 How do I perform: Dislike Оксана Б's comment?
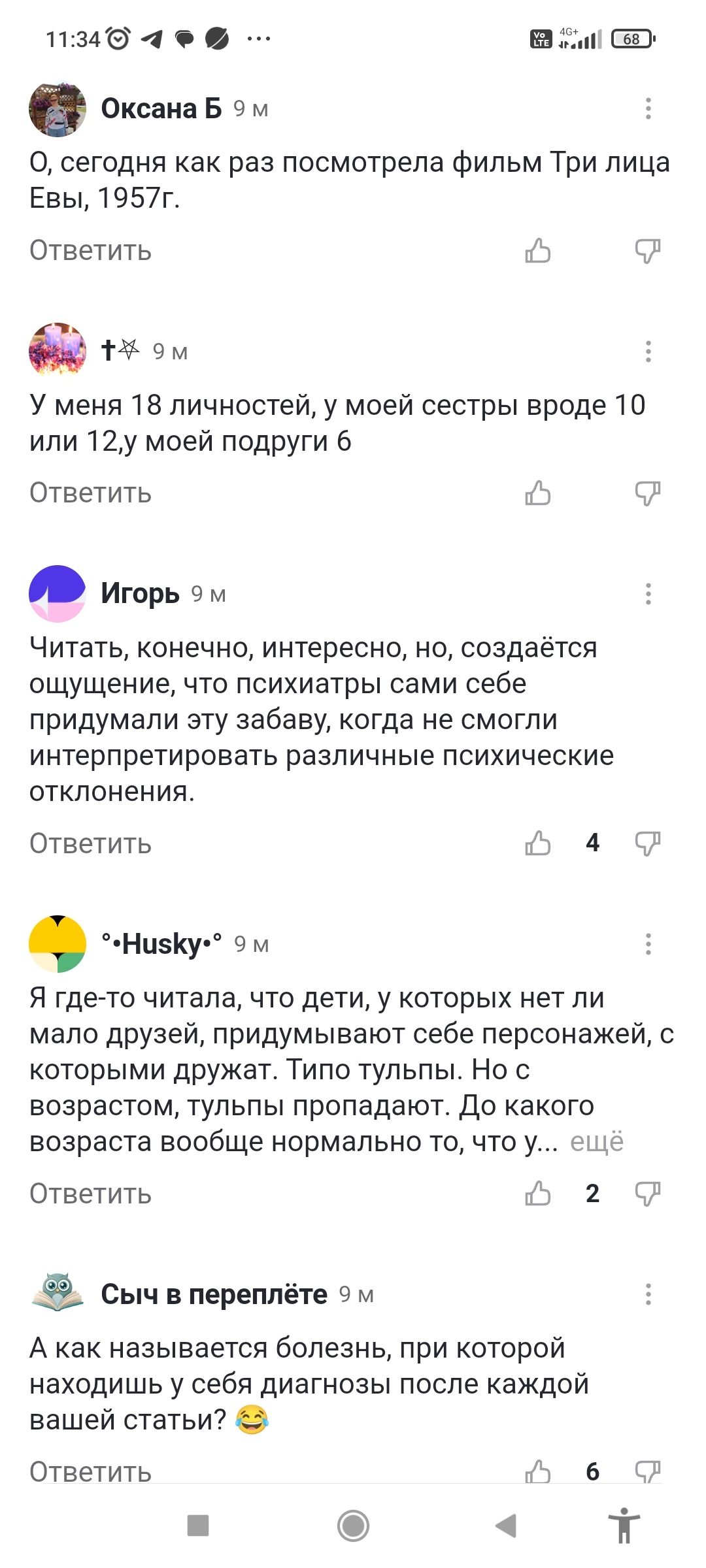[x=648, y=251]
